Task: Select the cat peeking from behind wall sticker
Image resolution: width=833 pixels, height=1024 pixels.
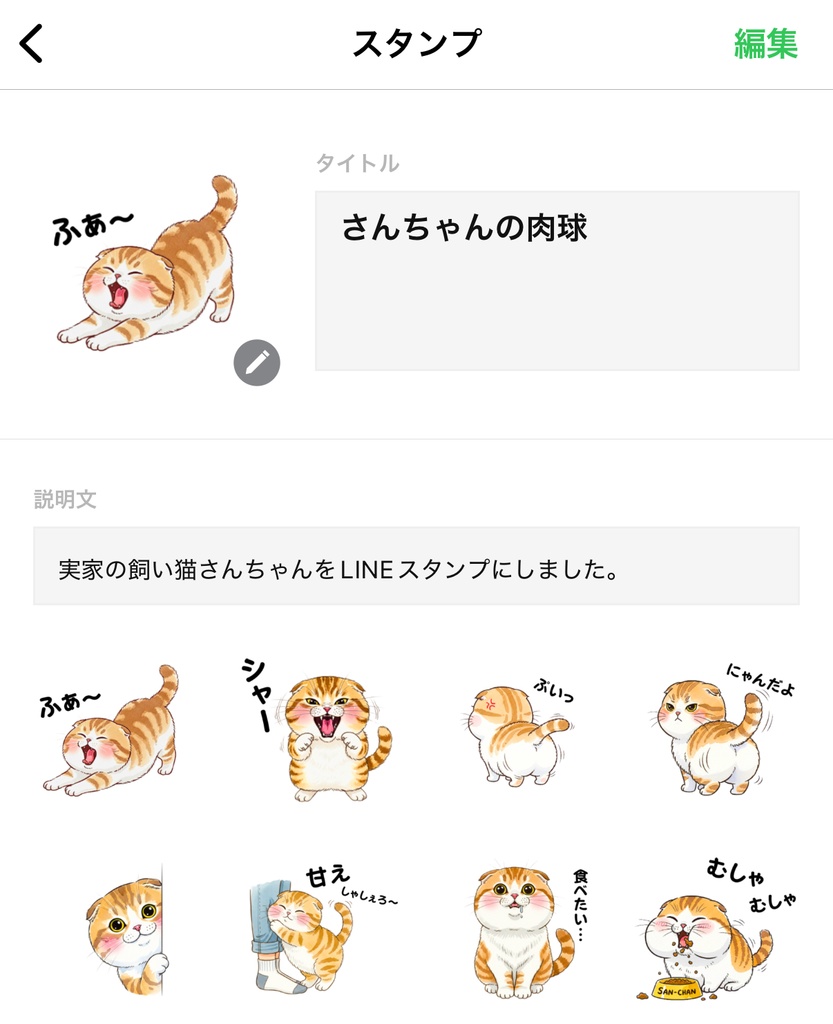Action: (125, 930)
